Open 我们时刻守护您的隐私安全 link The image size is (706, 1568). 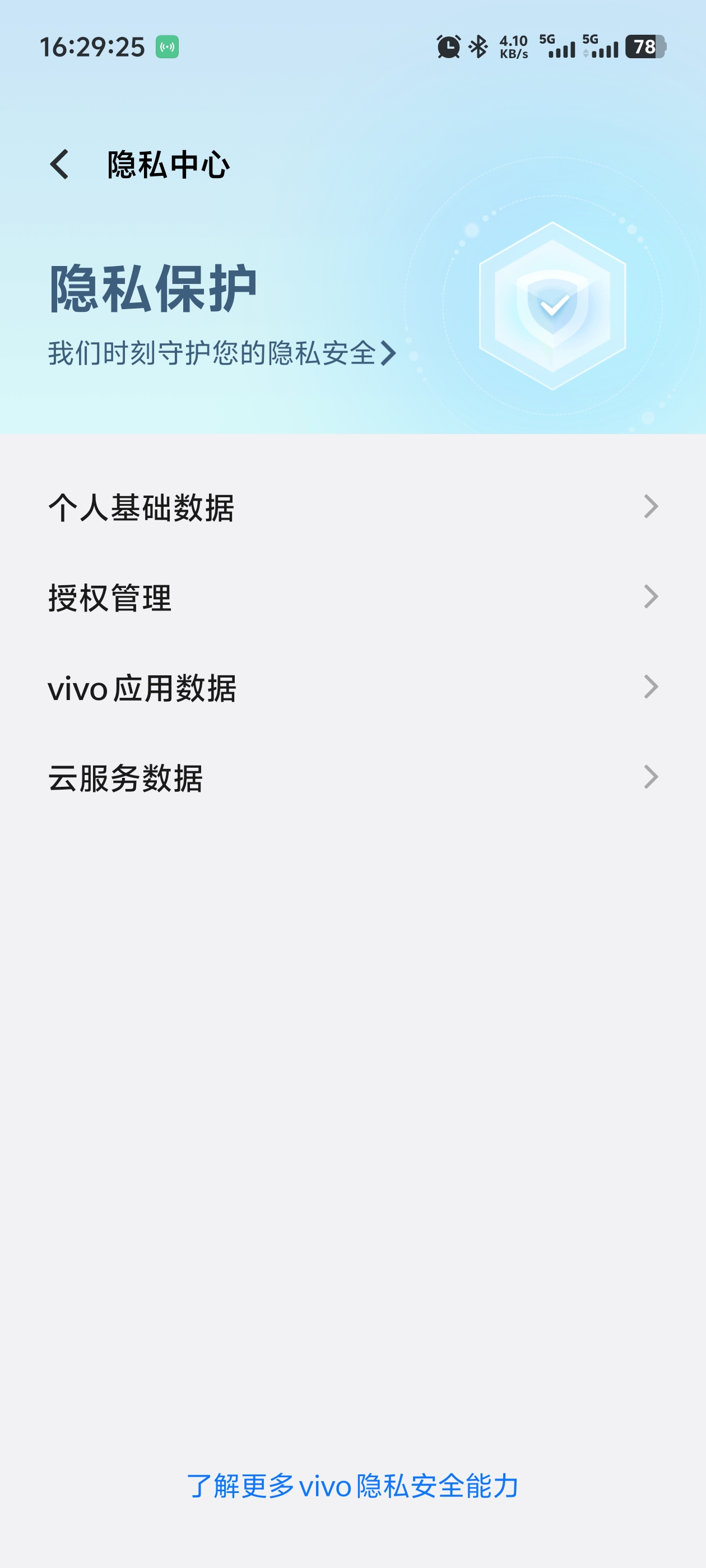click(x=222, y=353)
